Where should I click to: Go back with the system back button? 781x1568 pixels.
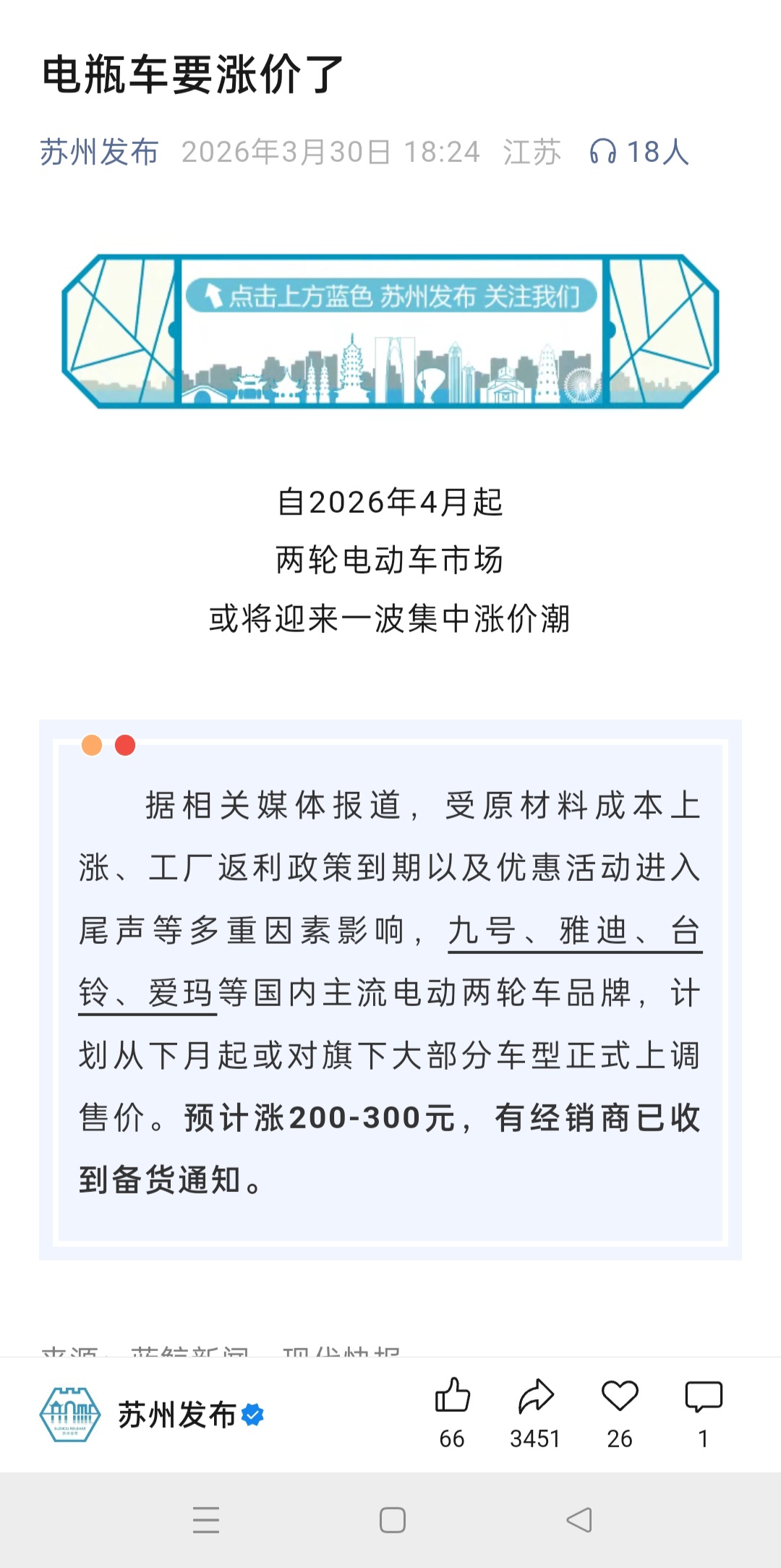pos(579,1520)
